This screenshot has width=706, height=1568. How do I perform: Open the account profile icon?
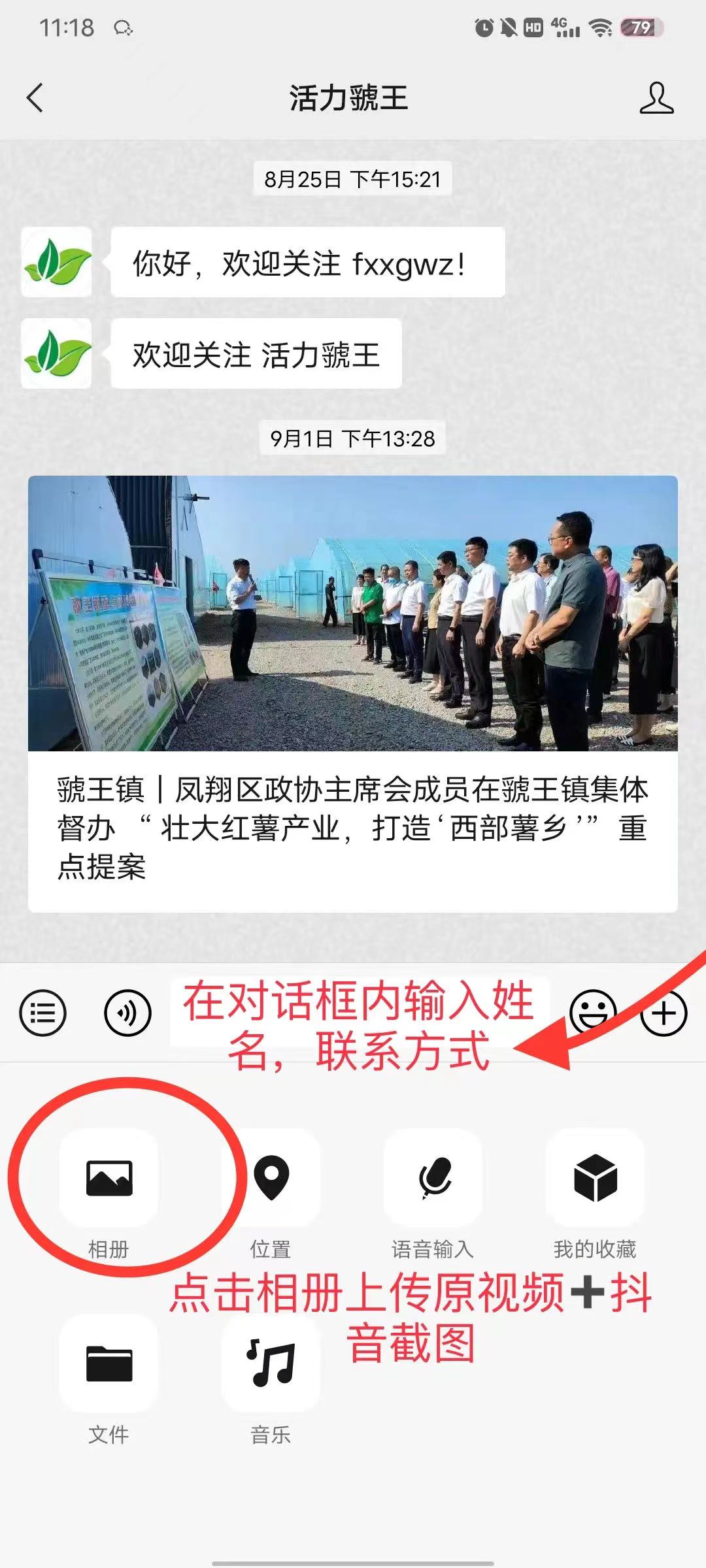[656, 98]
